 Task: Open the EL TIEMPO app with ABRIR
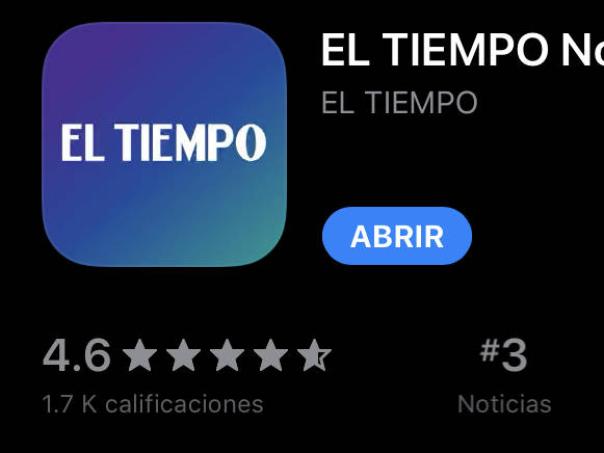tap(396, 237)
